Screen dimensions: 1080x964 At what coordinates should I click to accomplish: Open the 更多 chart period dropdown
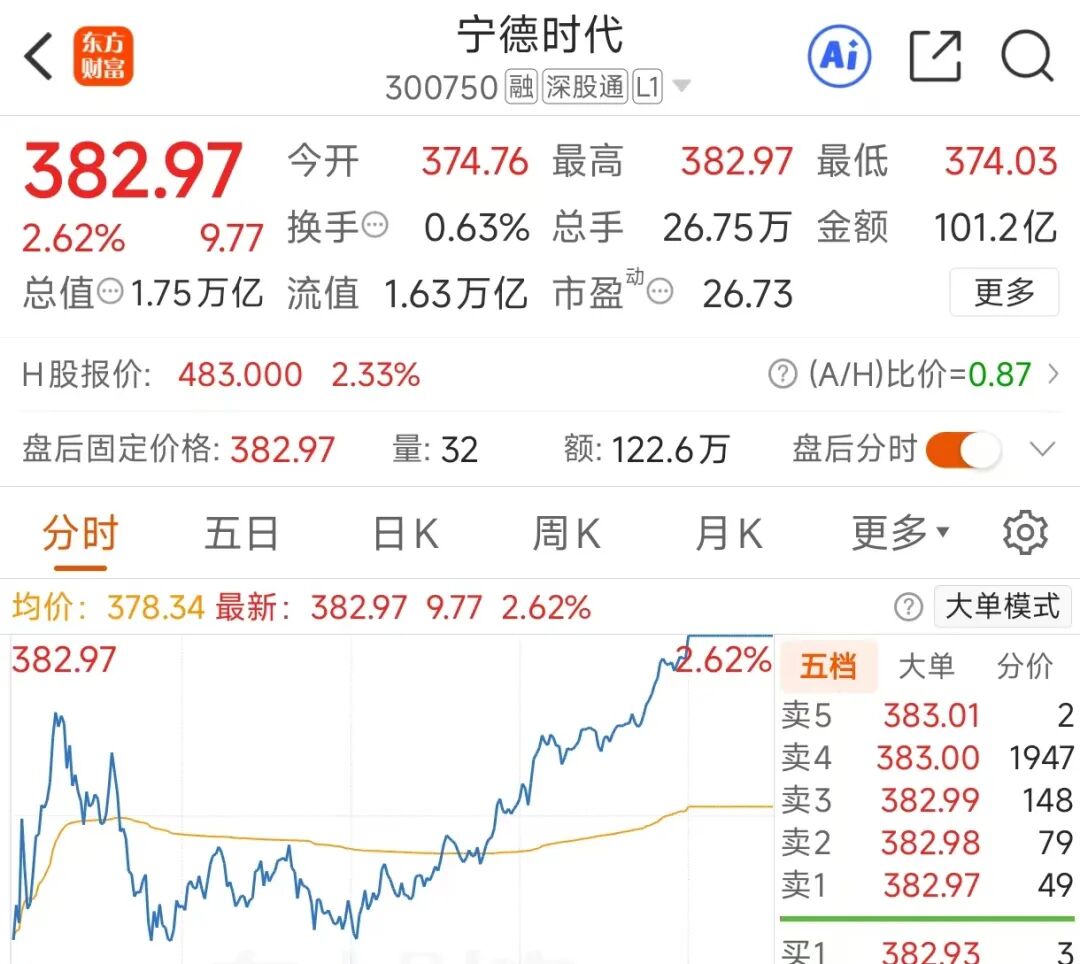(x=900, y=534)
